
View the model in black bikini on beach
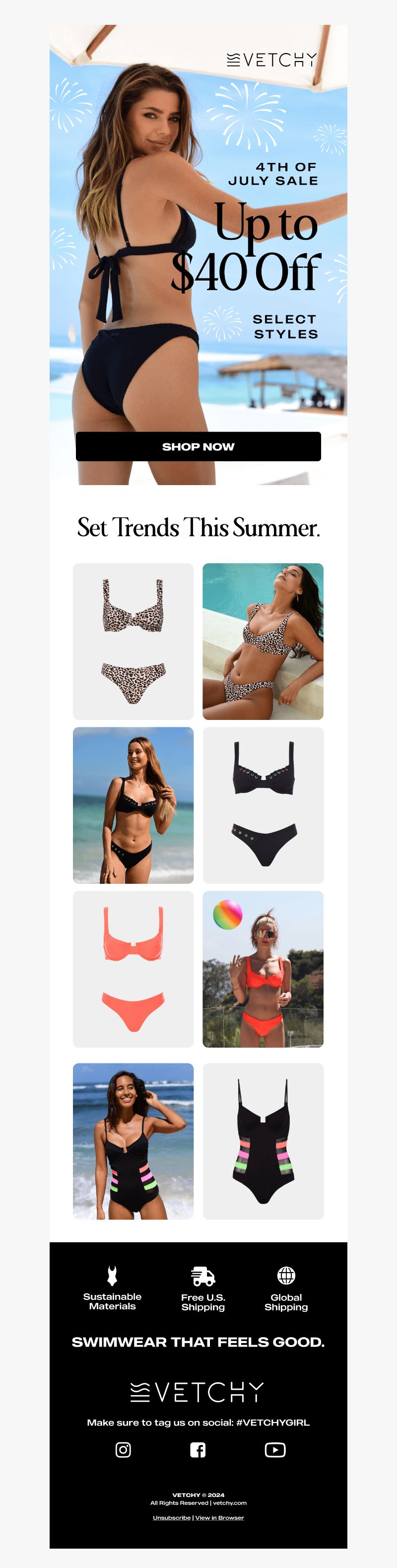tap(133, 805)
